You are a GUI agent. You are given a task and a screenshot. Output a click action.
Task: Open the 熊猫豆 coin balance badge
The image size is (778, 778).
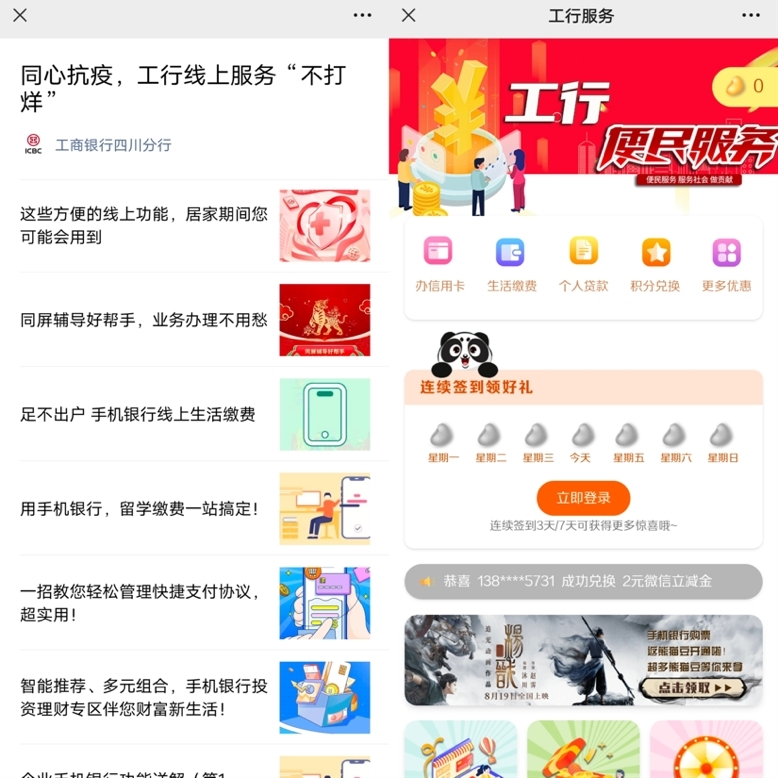[744, 86]
